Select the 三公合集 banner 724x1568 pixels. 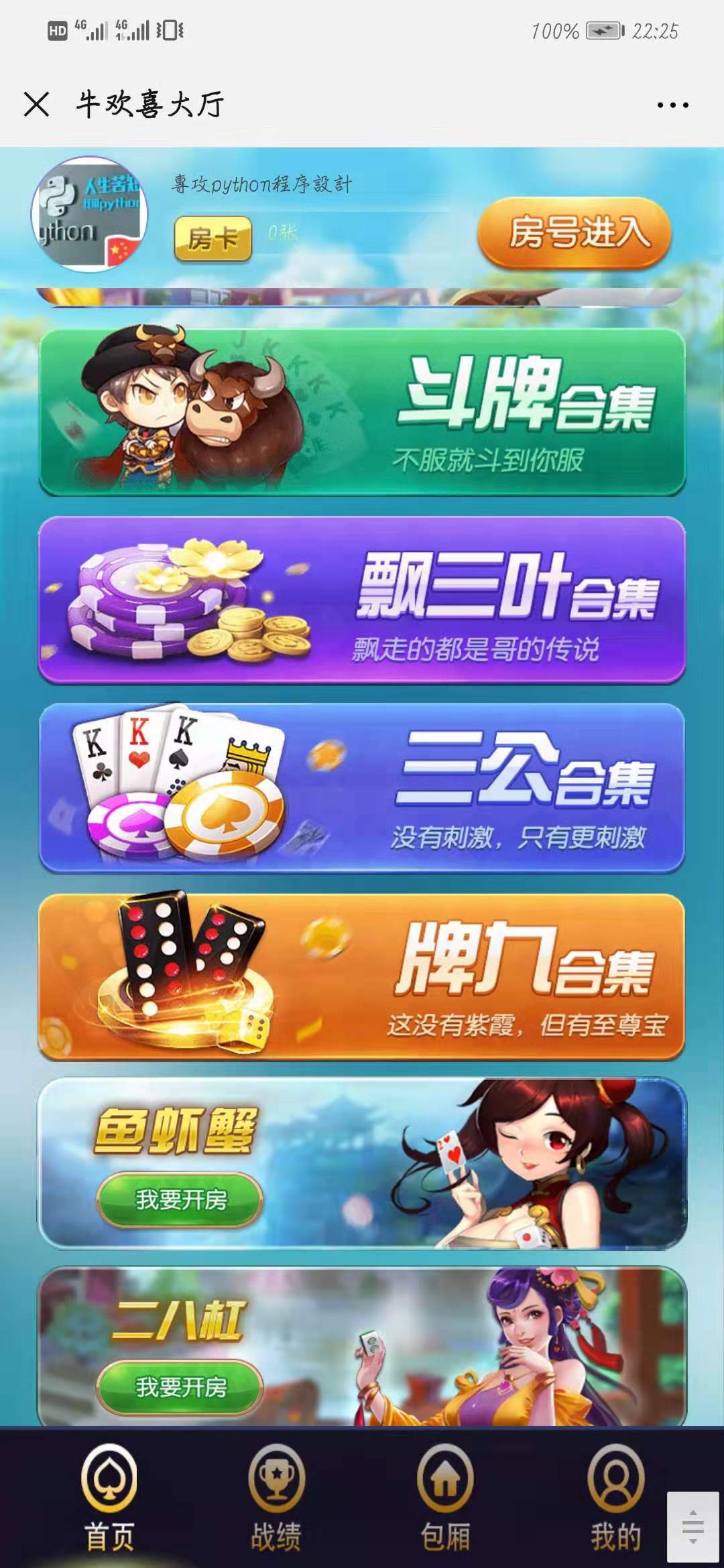tap(362, 788)
